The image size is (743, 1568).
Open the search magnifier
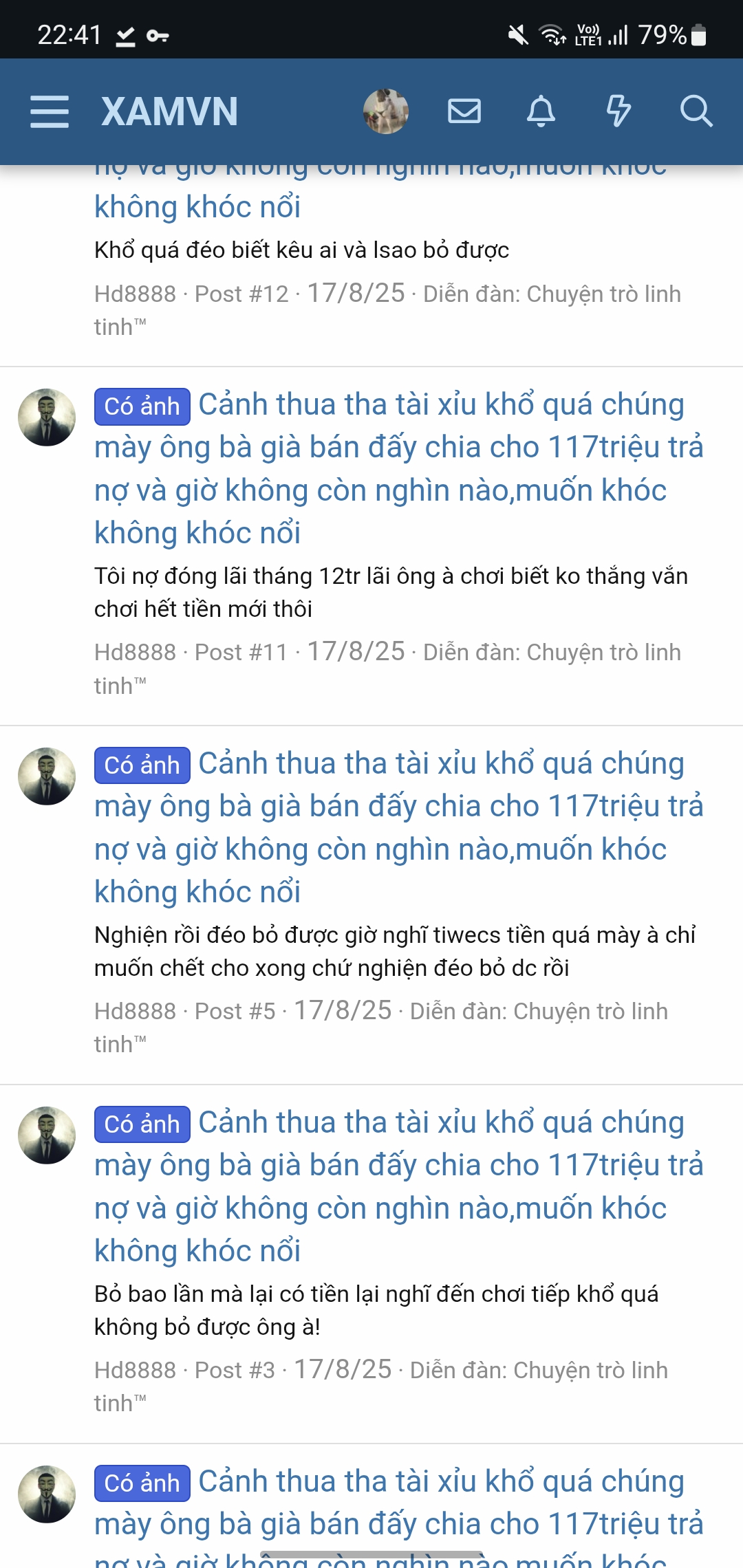[x=696, y=111]
